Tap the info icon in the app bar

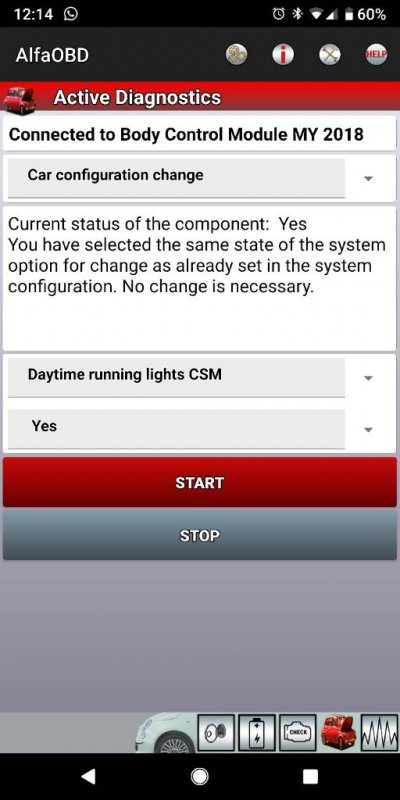(283, 55)
